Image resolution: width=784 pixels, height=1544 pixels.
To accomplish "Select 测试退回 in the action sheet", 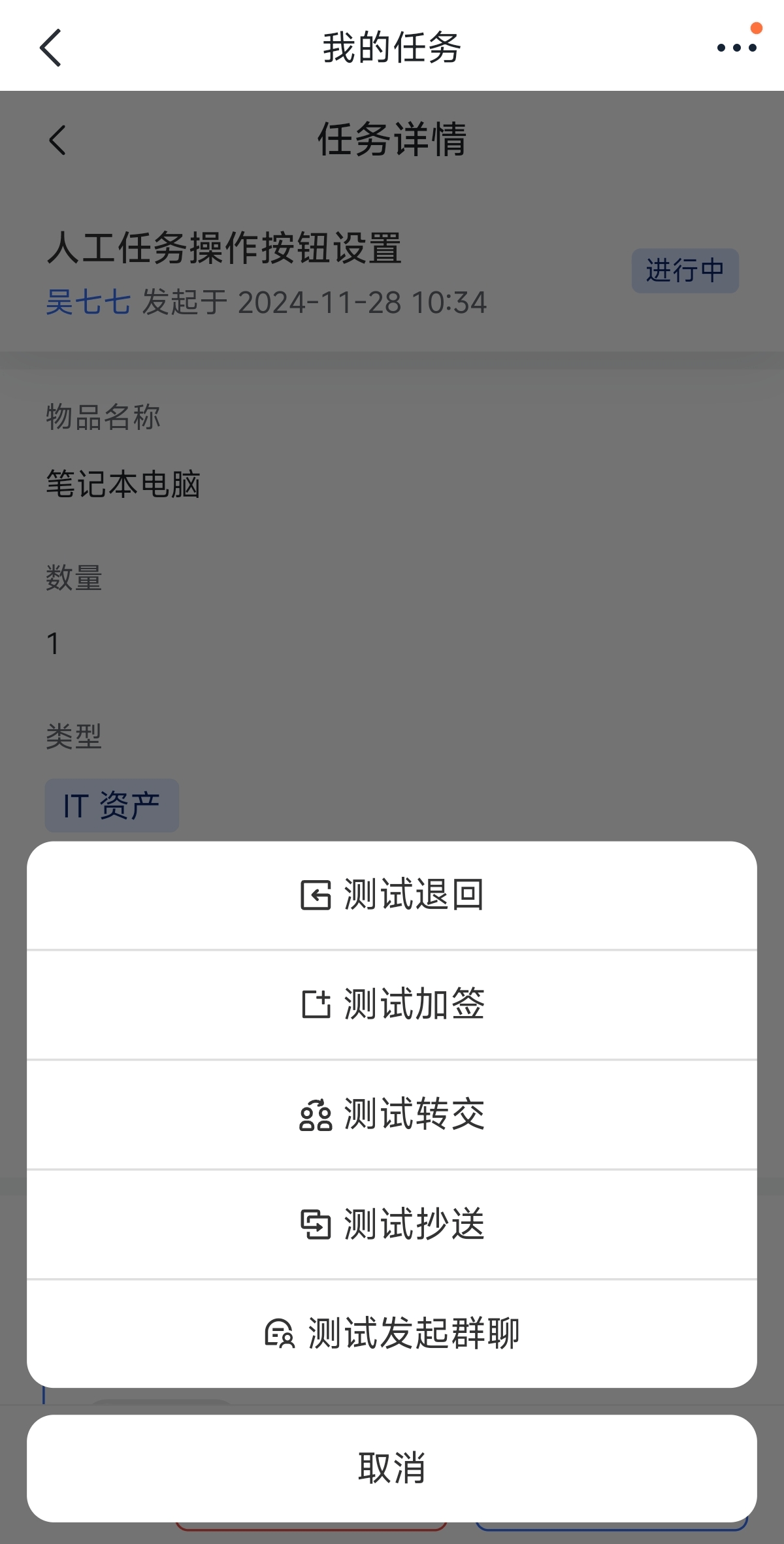I will (x=392, y=895).
